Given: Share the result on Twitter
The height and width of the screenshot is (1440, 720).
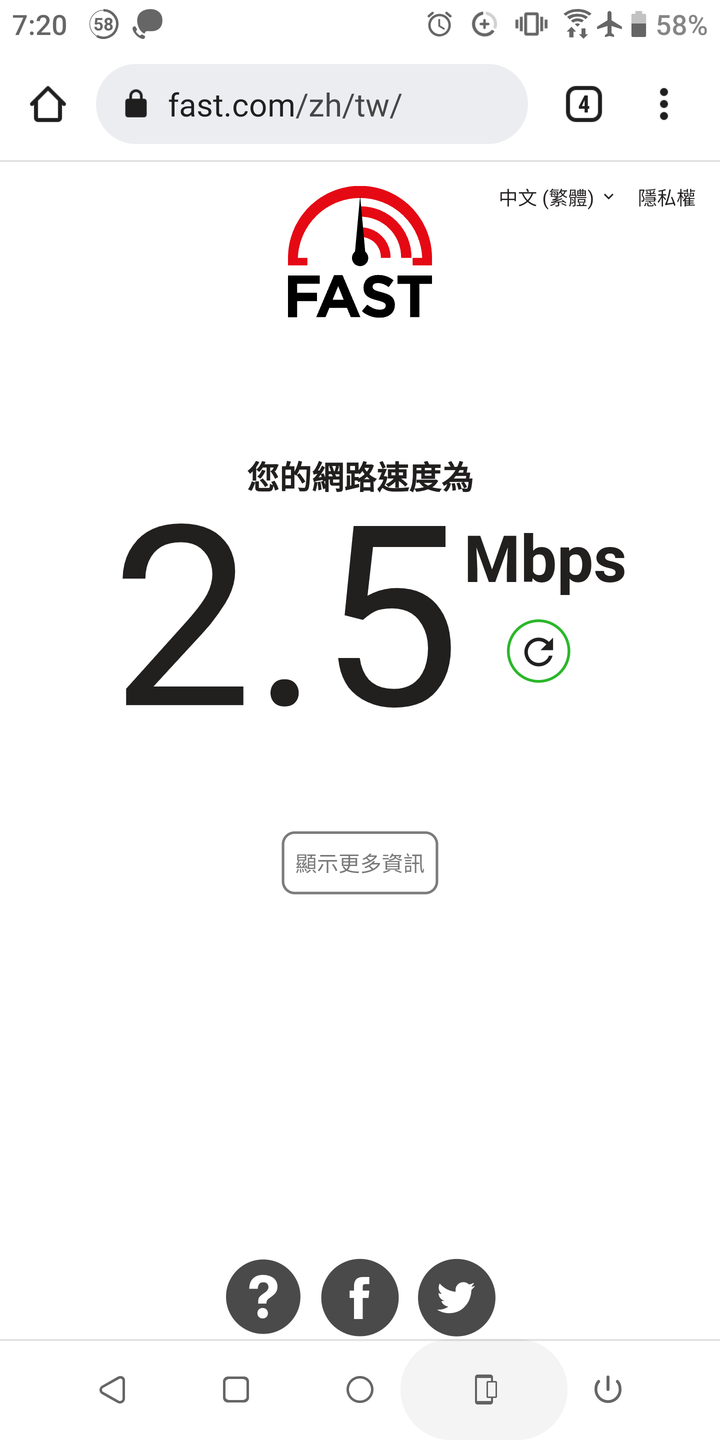Looking at the screenshot, I should (x=456, y=1298).
